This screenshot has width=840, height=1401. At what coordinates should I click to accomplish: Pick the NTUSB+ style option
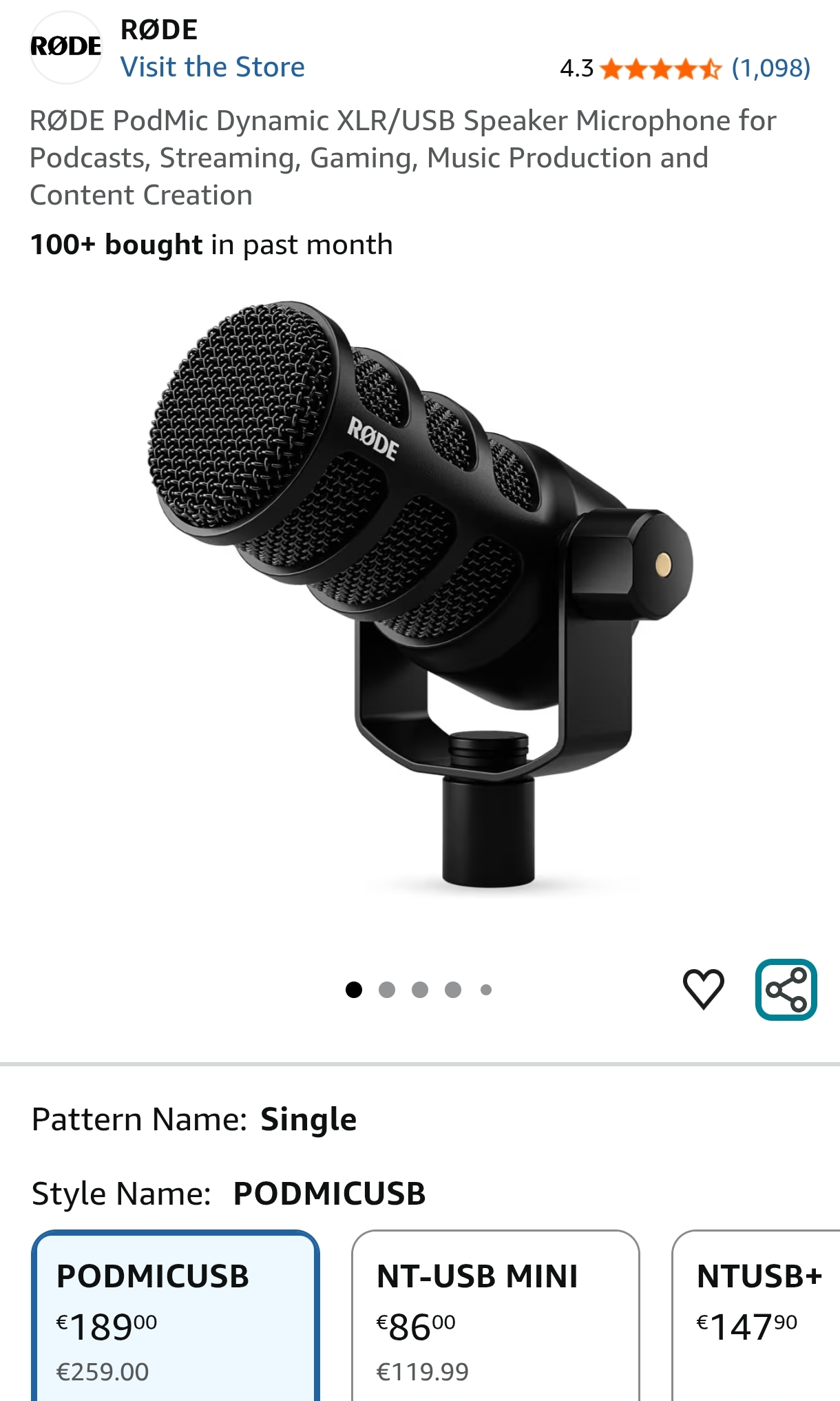pos(757,1316)
